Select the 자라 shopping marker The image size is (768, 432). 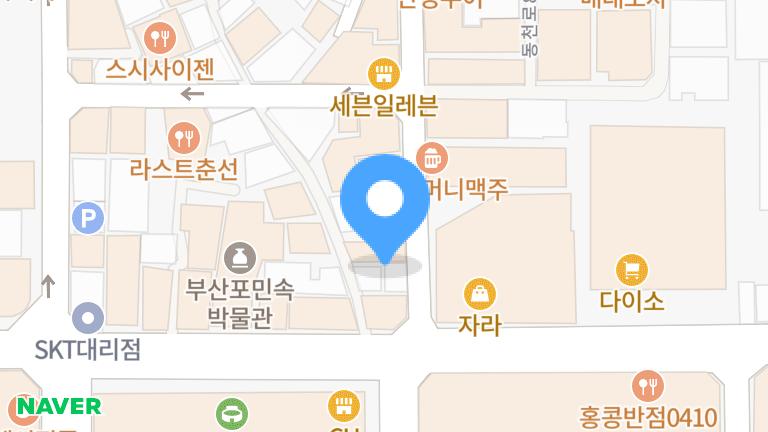[x=480, y=294]
